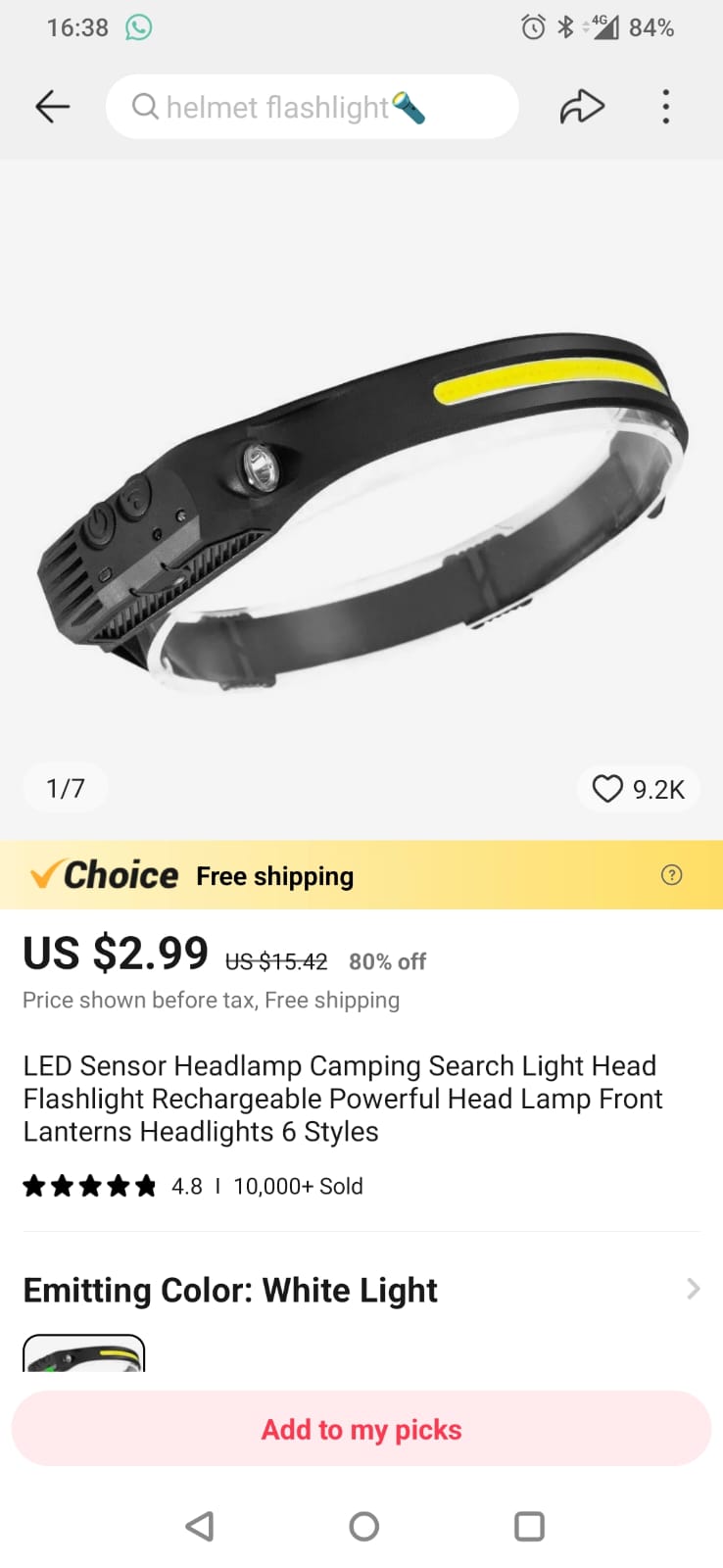Share this headlamp product

pyautogui.click(x=581, y=106)
